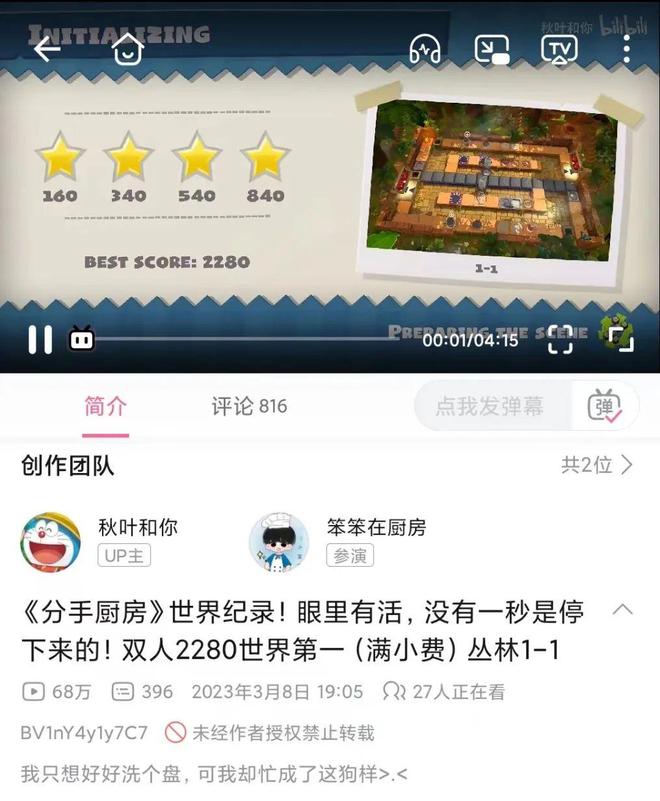Collapse the video title description
This screenshot has width=660, height=801.
(x=622, y=609)
